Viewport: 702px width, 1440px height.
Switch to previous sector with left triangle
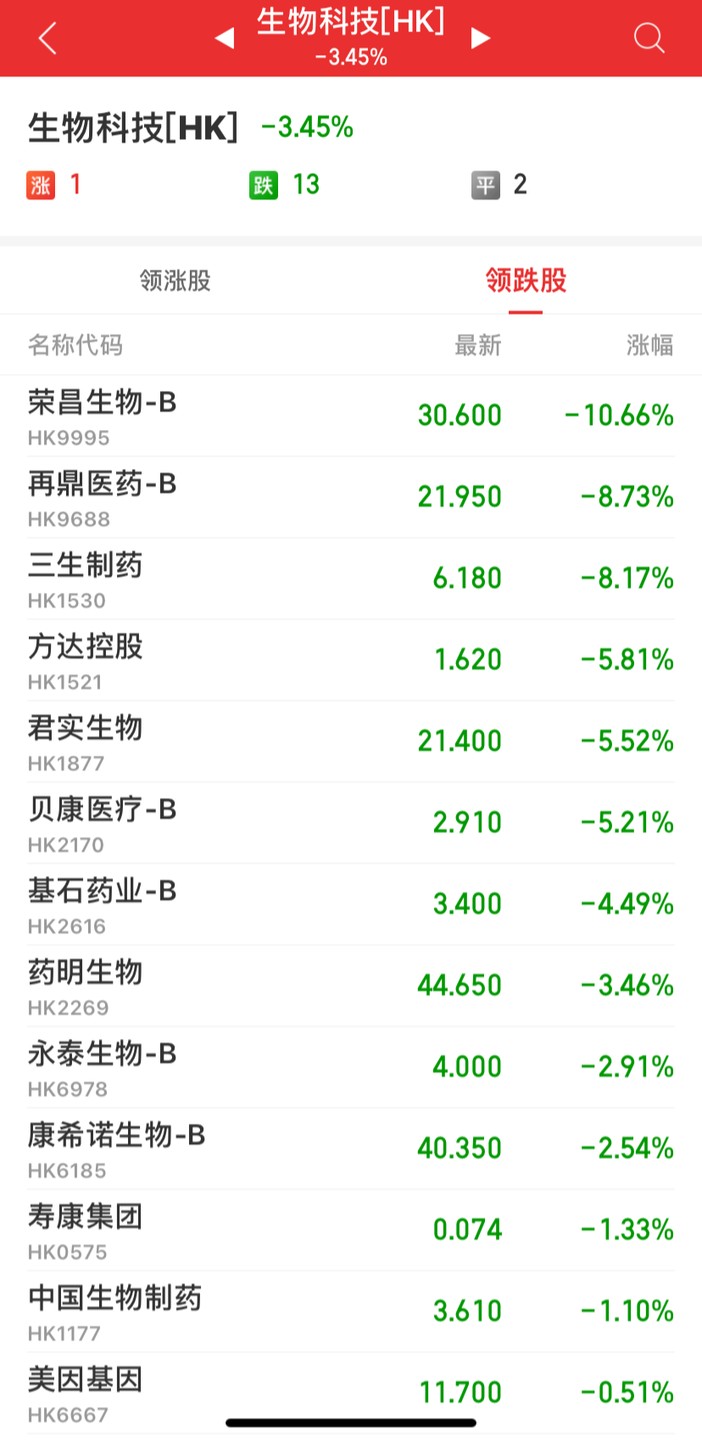(x=224, y=38)
